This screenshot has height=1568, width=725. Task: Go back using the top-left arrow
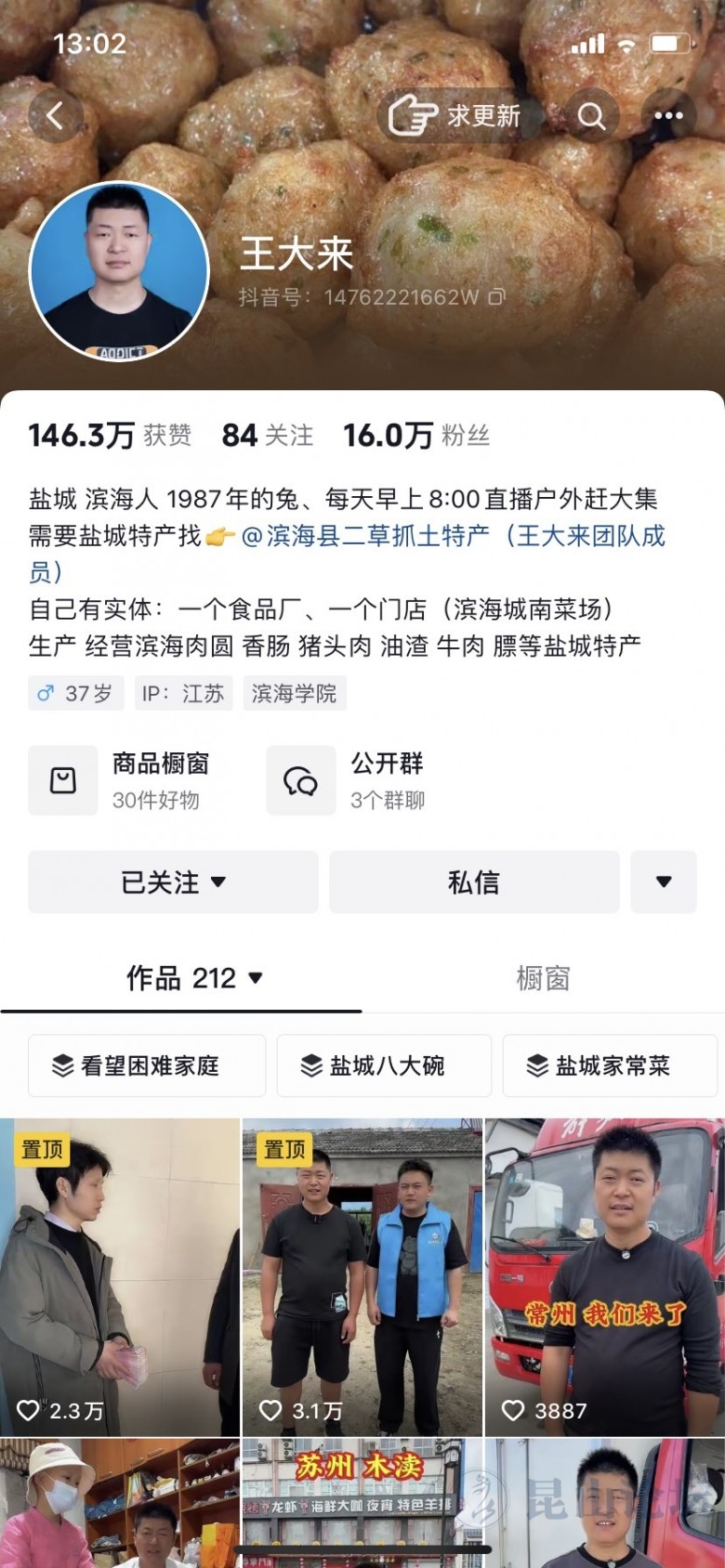pyautogui.click(x=55, y=116)
